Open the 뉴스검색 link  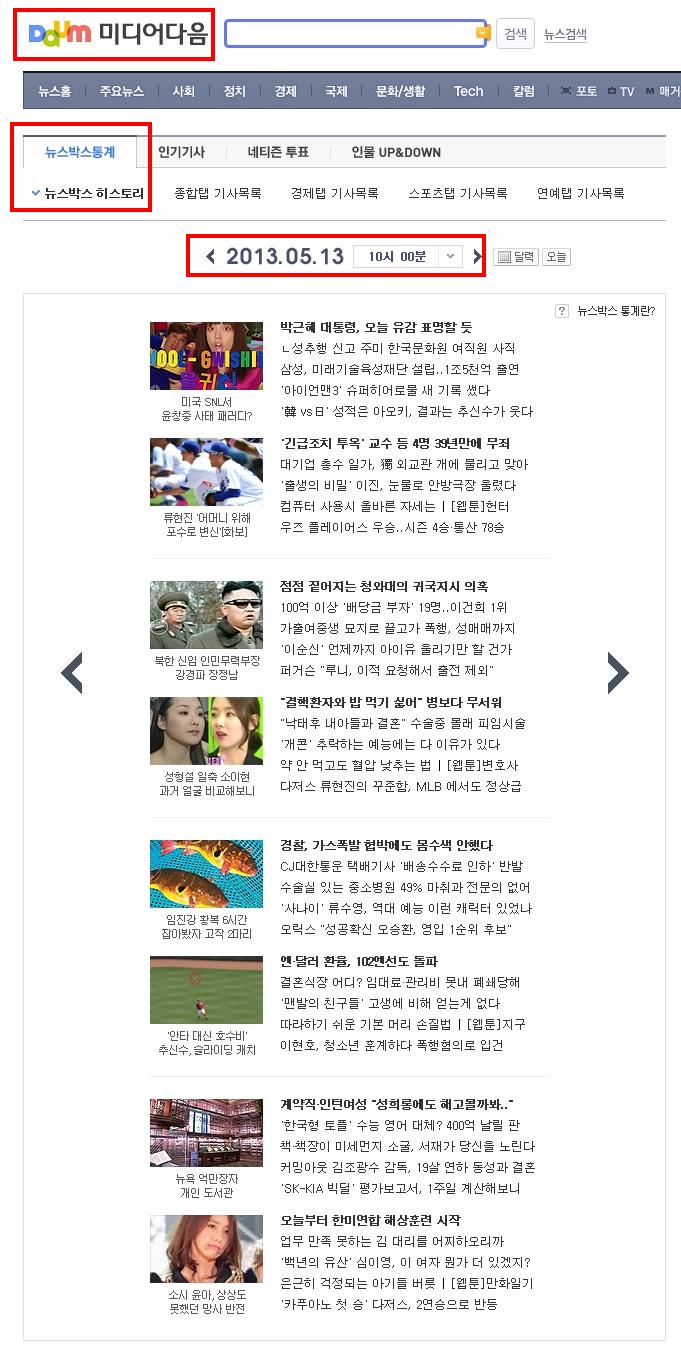(x=565, y=34)
